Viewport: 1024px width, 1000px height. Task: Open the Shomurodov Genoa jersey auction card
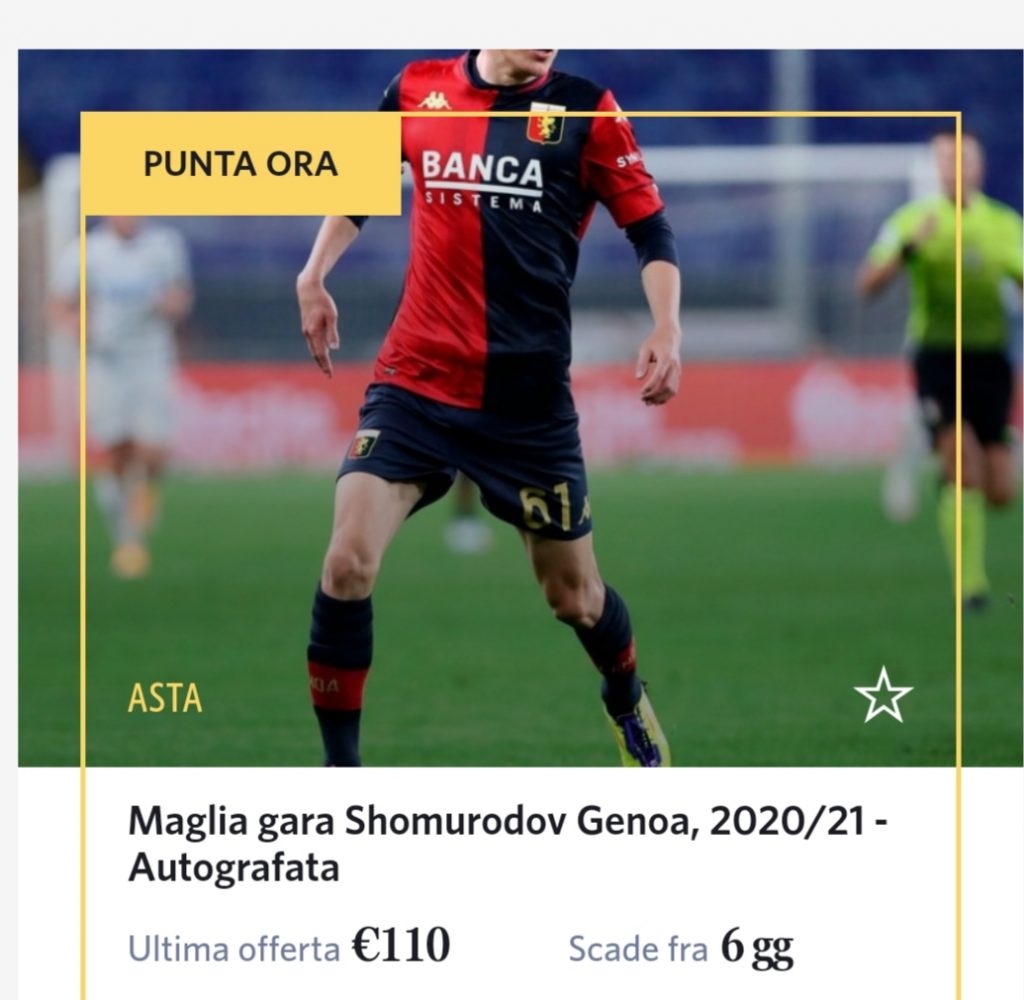pyautogui.click(x=508, y=845)
